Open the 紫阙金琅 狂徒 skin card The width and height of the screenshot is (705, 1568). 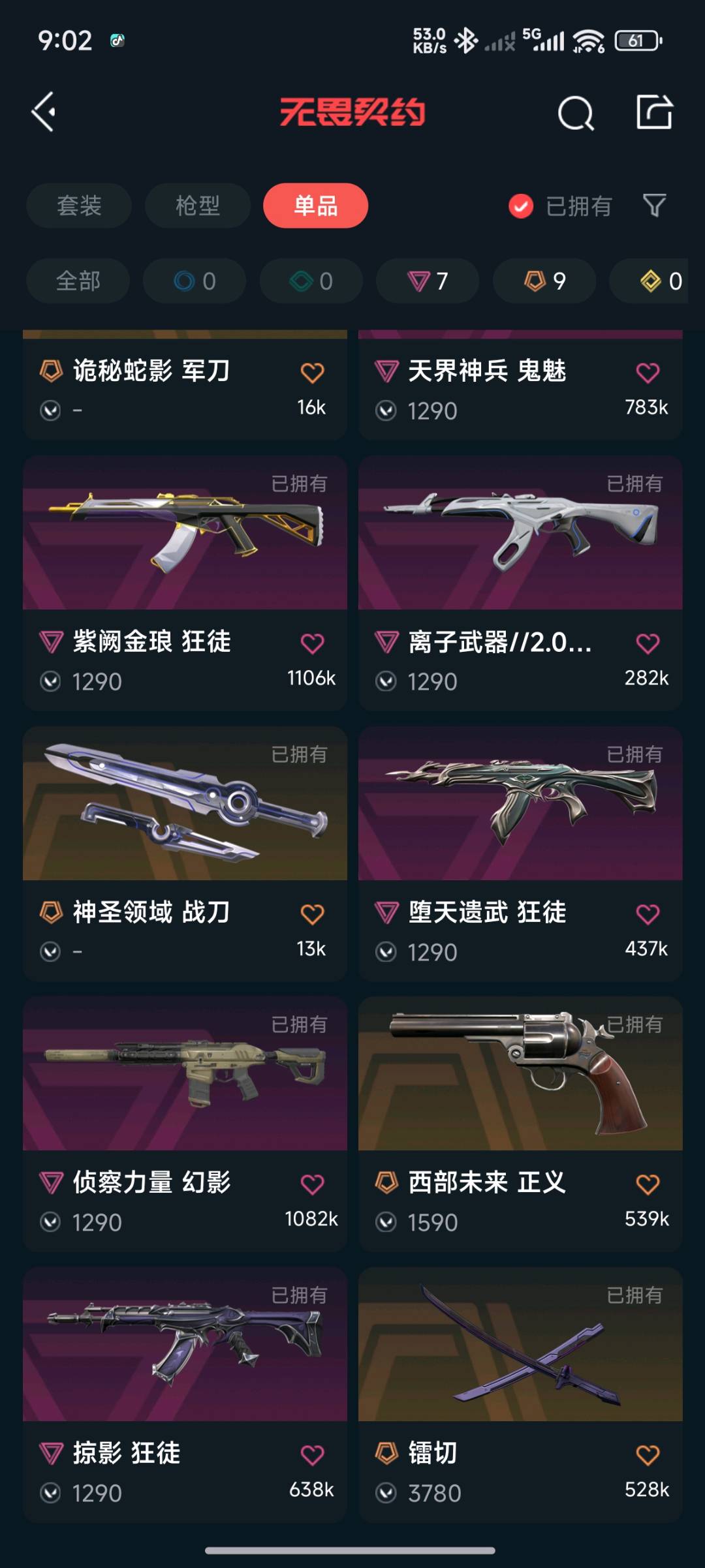(185, 583)
